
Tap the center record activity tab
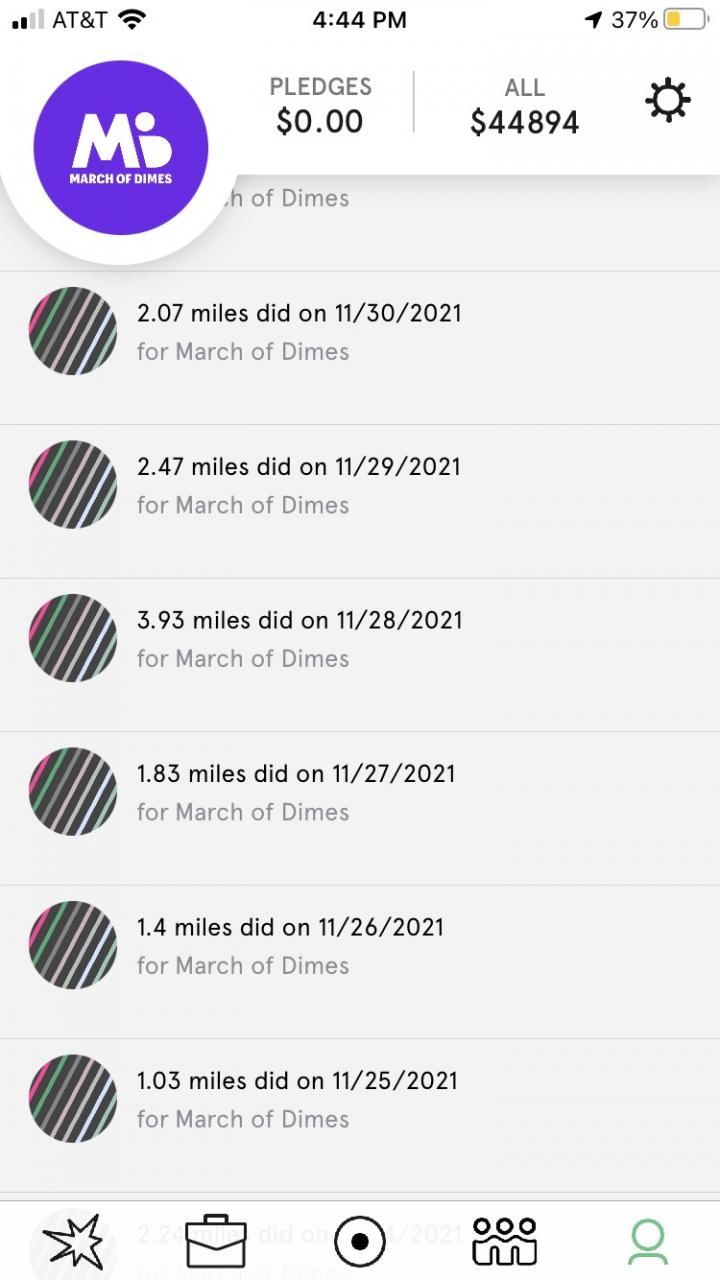(359, 1241)
